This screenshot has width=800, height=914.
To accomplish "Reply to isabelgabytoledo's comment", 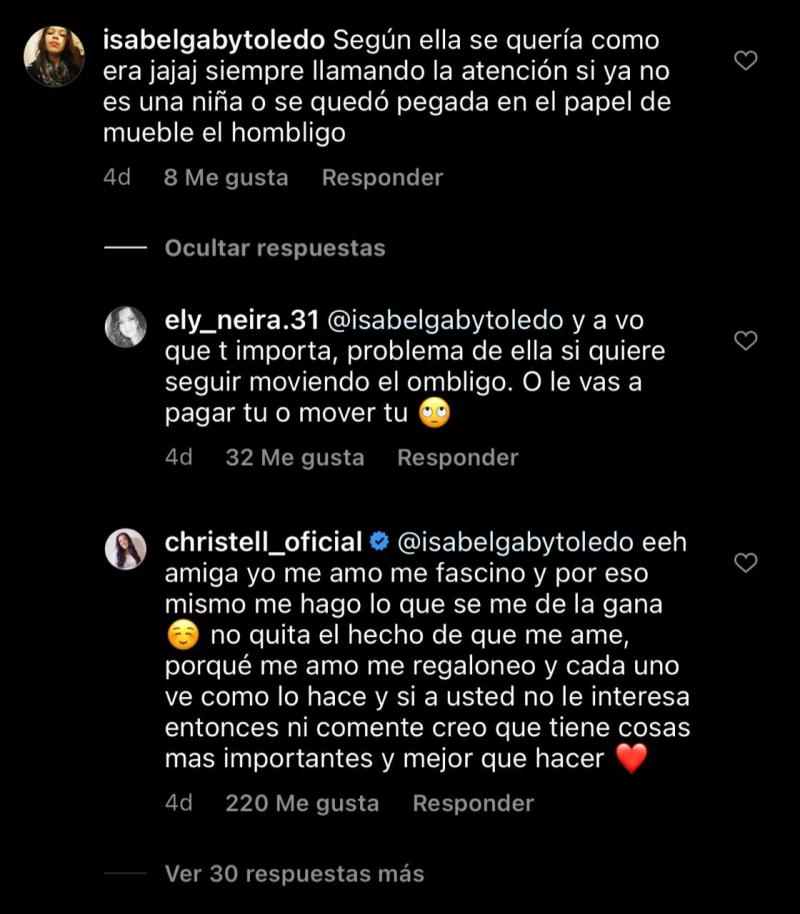I will point(382,178).
